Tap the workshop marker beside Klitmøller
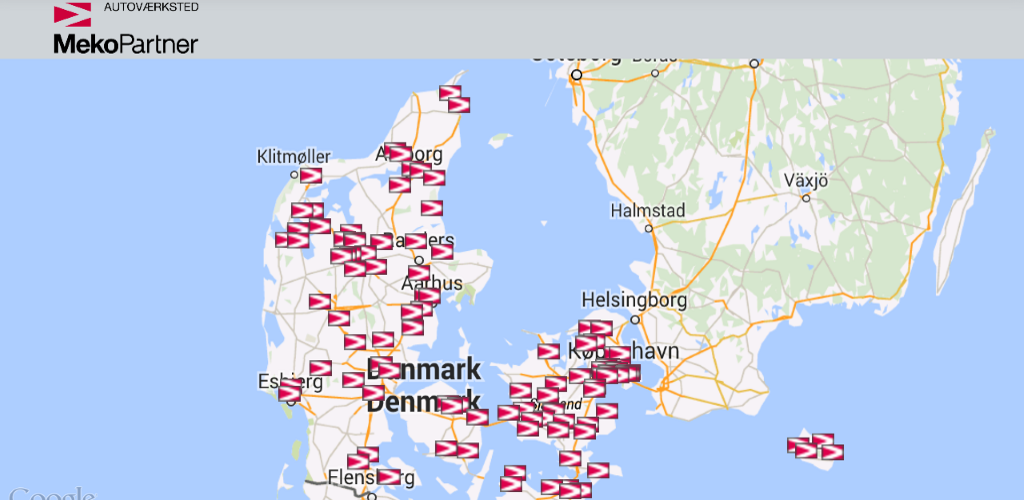Screen dimensions: 1024x500 tap(311, 176)
